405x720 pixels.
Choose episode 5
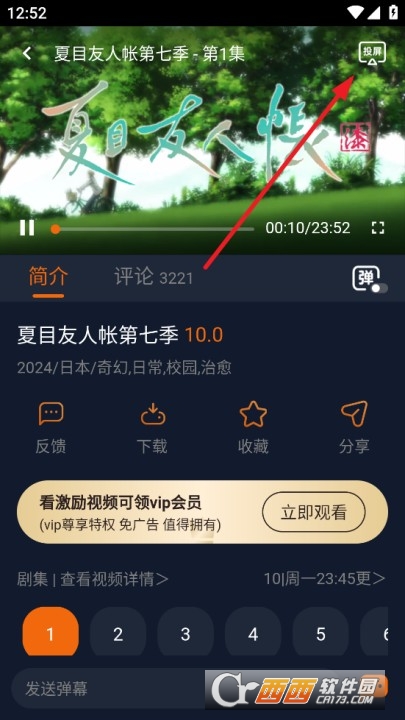click(x=321, y=634)
